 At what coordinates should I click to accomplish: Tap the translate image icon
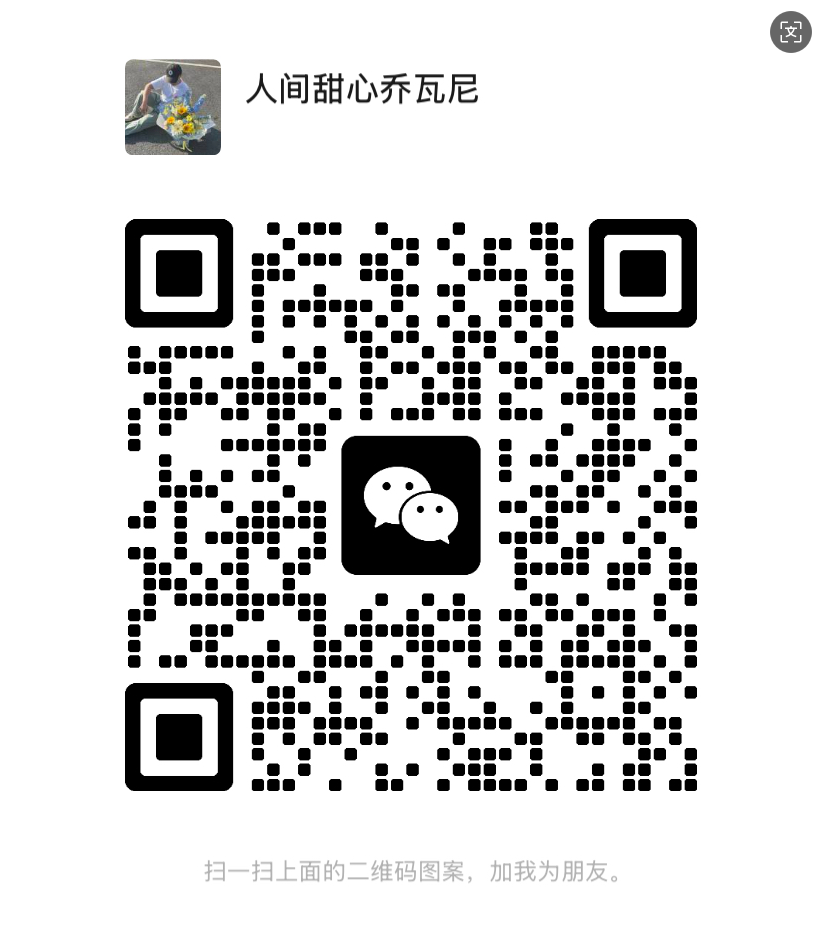pyautogui.click(x=790, y=32)
